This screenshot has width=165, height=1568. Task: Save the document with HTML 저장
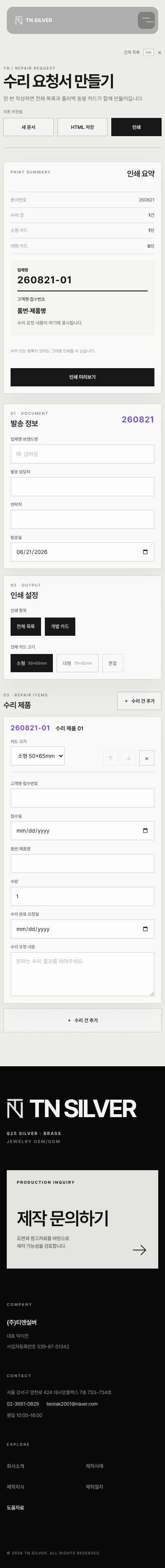(x=82, y=127)
